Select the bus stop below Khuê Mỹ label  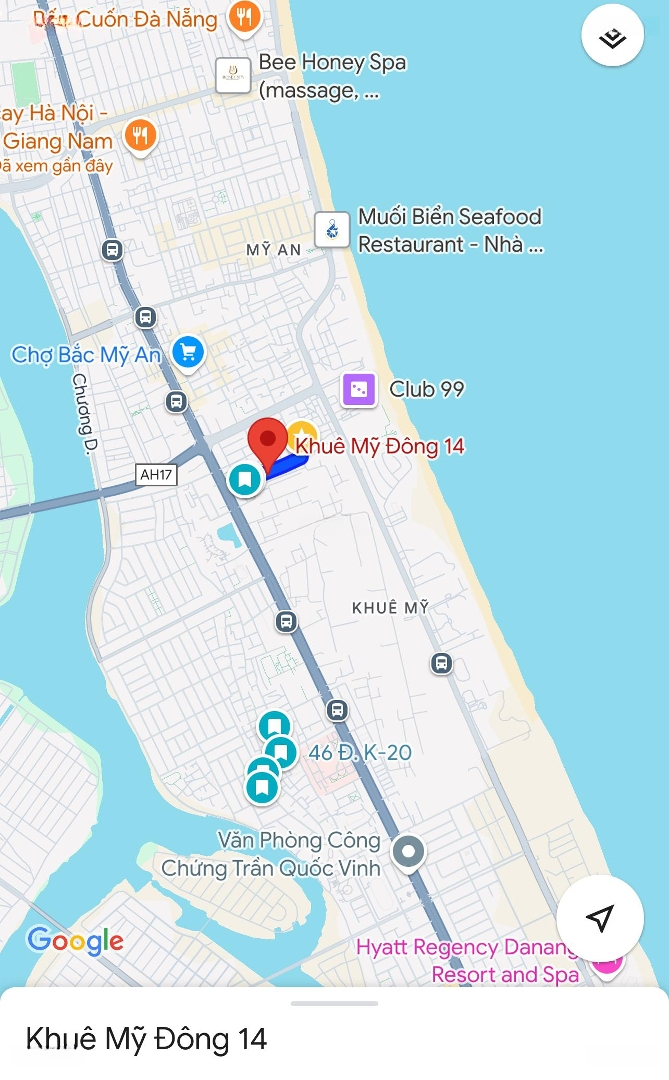pyautogui.click(x=442, y=664)
